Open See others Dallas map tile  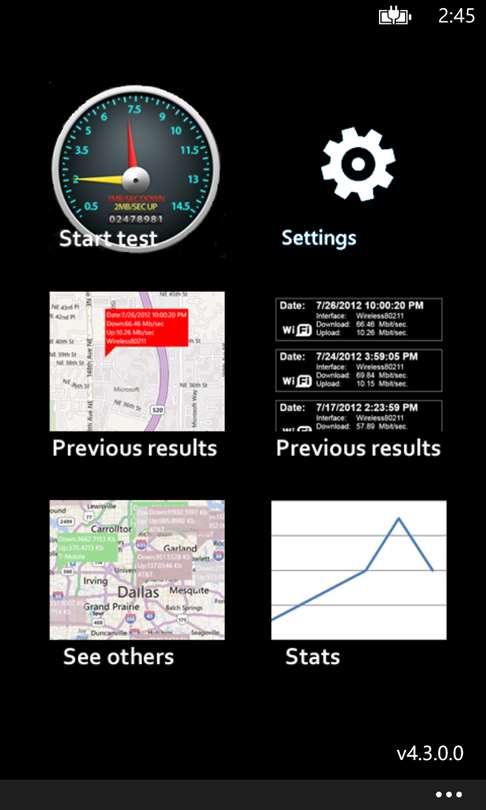[137, 570]
